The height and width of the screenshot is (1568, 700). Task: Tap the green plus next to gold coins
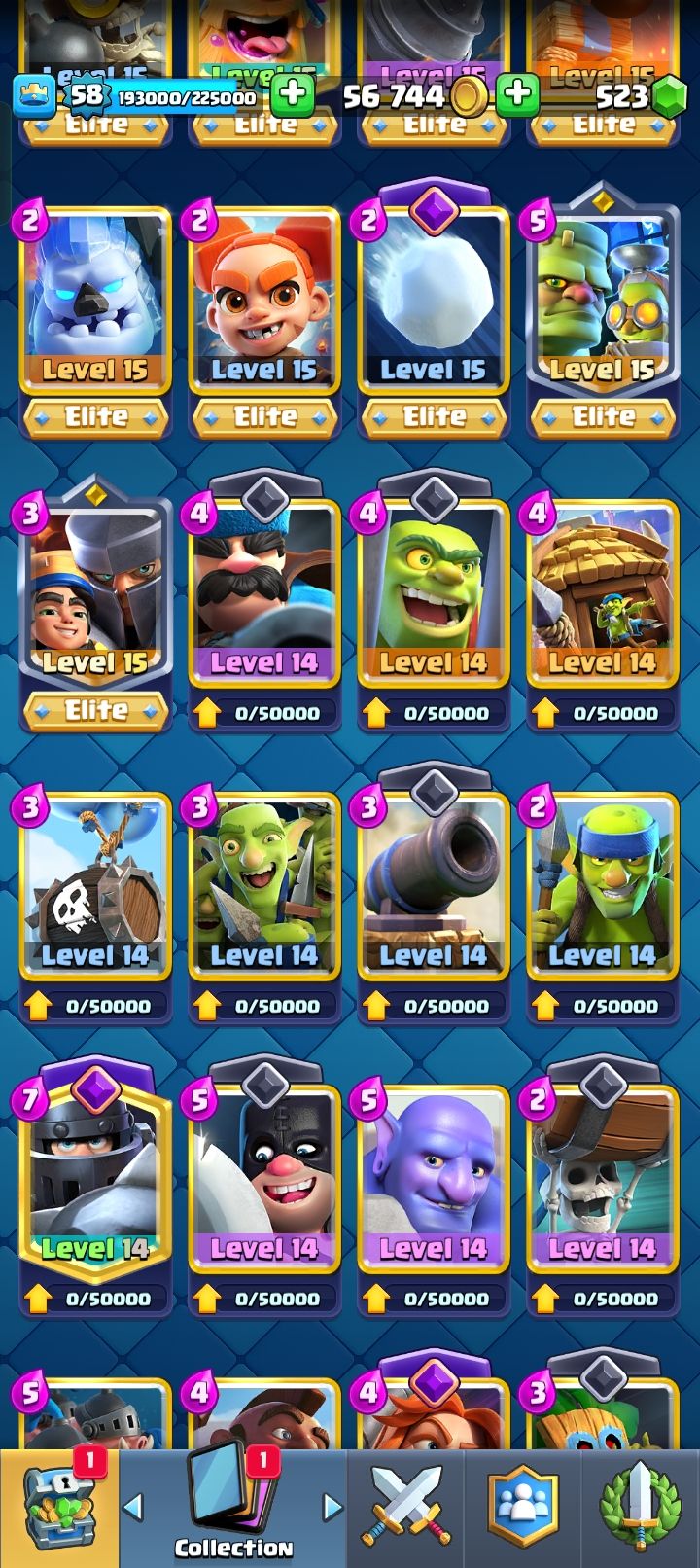coord(517,94)
